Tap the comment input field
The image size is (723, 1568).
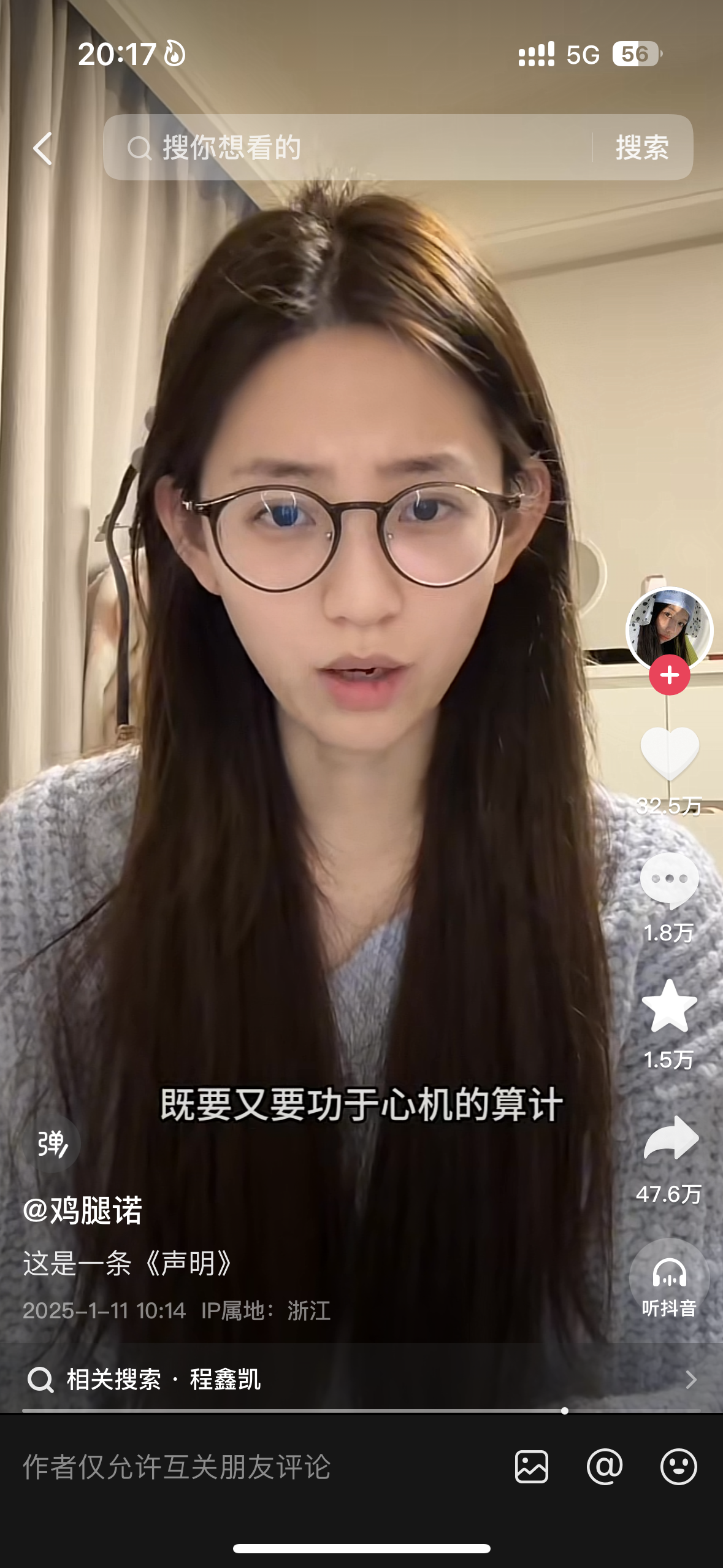245,1467
